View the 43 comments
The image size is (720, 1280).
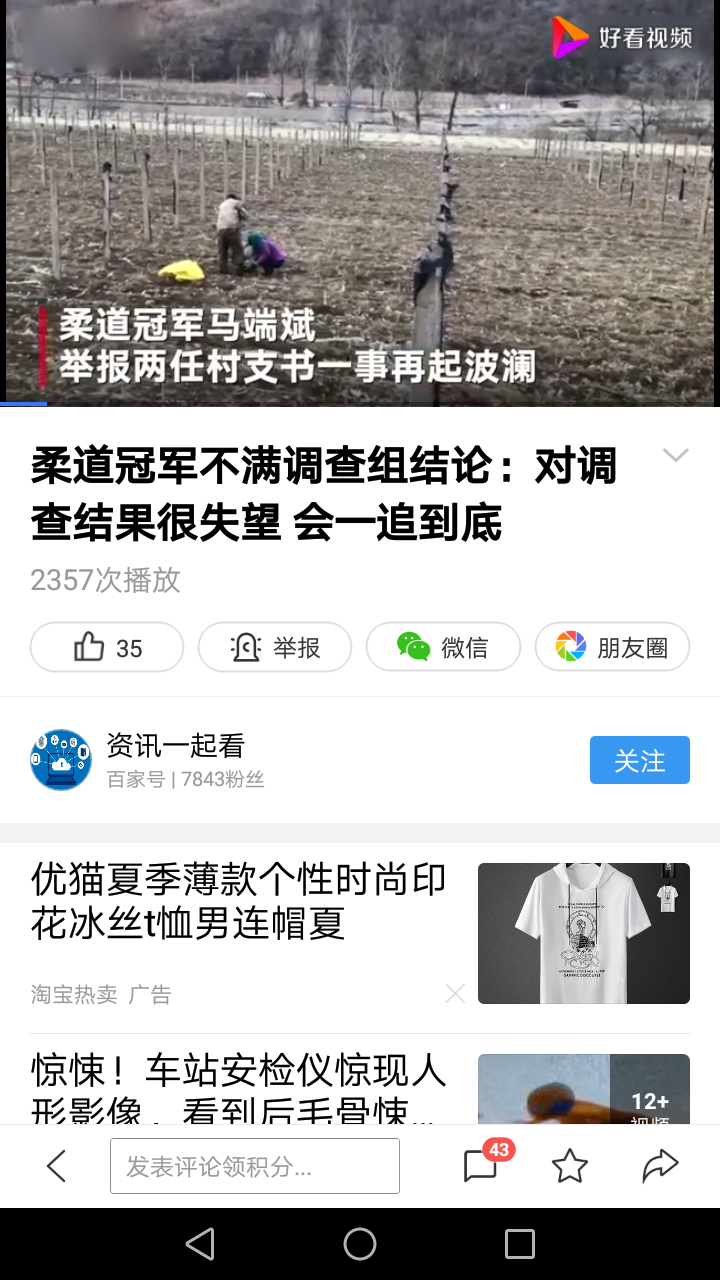(x=480, y=1166)
